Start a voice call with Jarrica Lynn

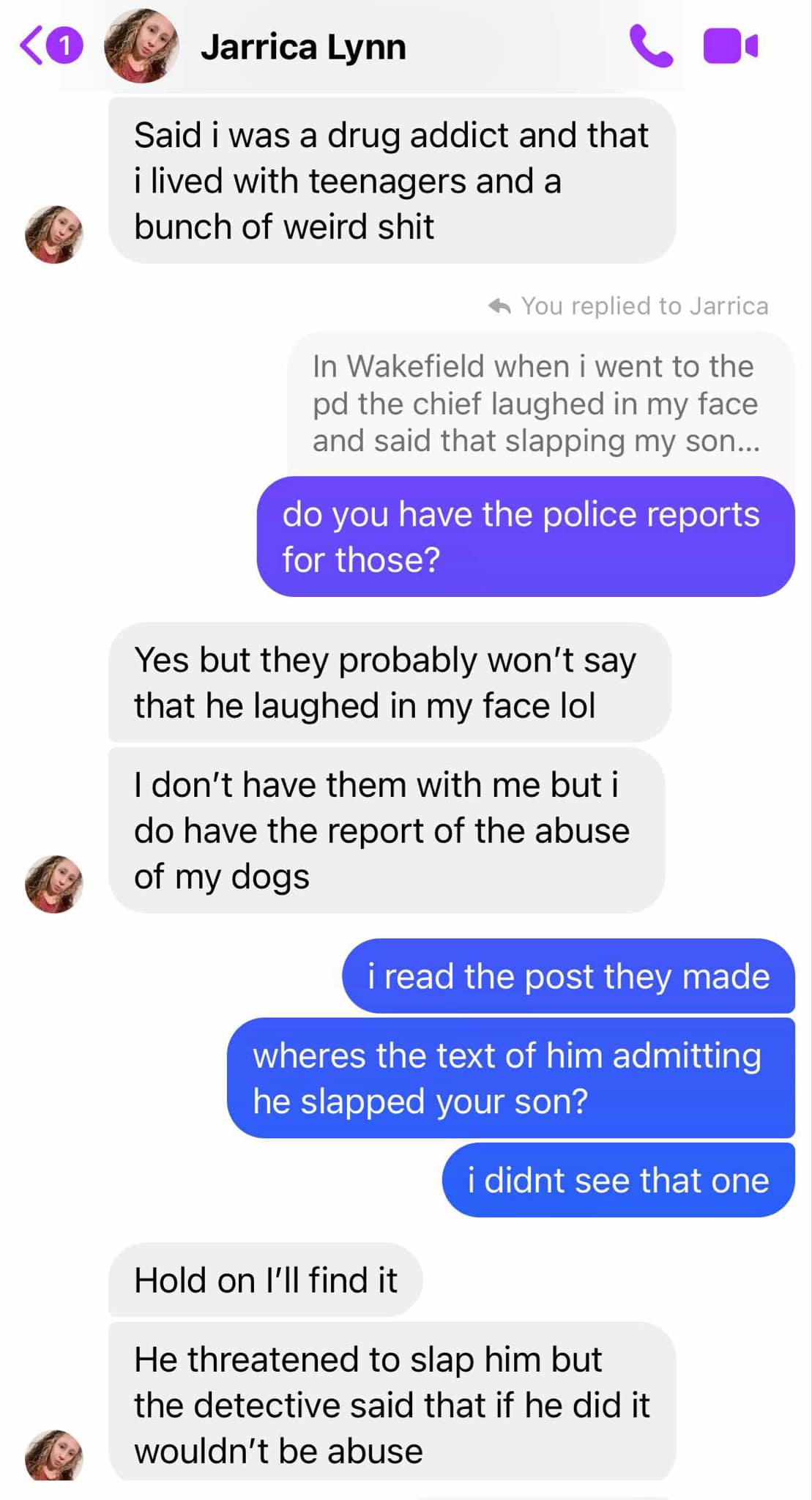click(650, 46)
